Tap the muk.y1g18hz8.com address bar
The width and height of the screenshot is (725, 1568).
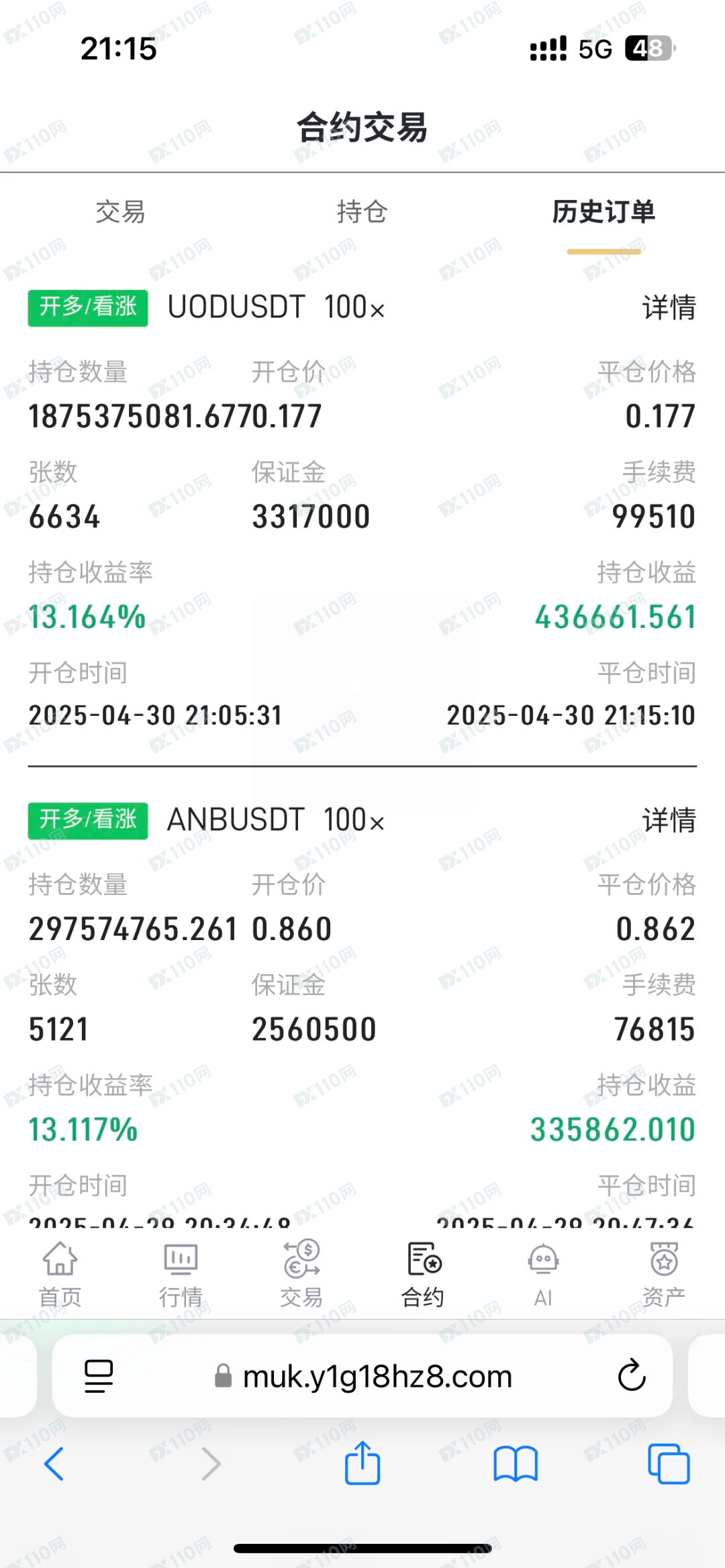[x=363, y=1376]
